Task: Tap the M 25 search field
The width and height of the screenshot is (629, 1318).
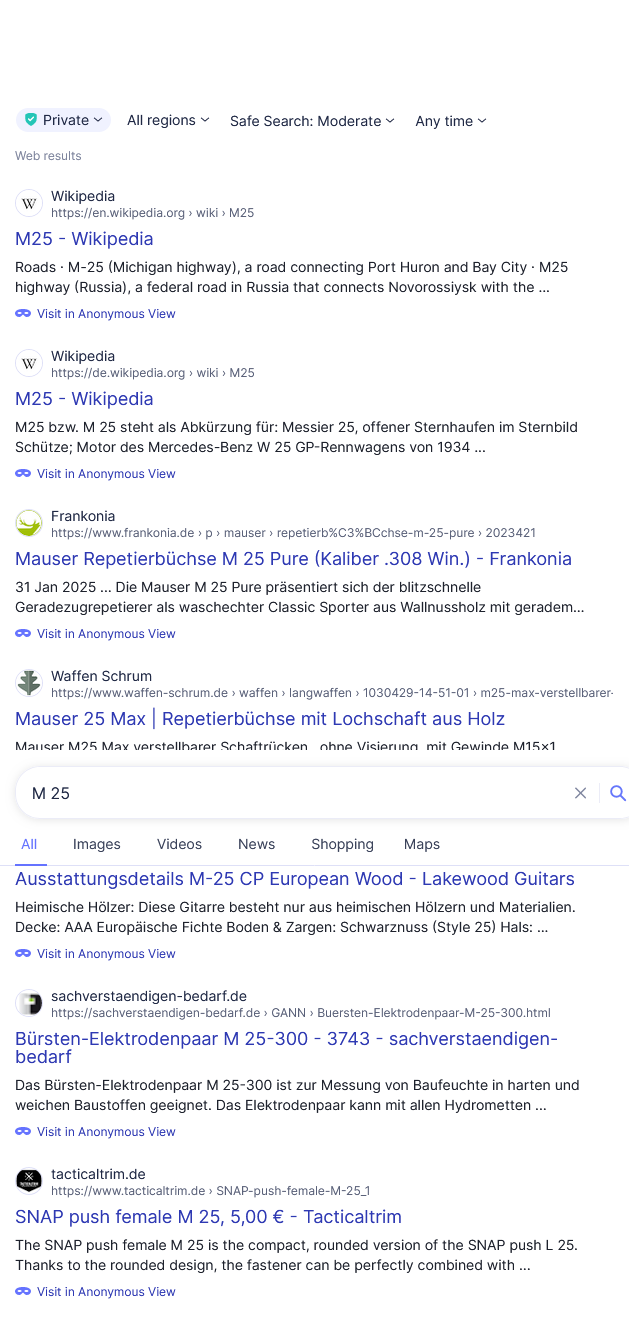Action: coord(290,793)
